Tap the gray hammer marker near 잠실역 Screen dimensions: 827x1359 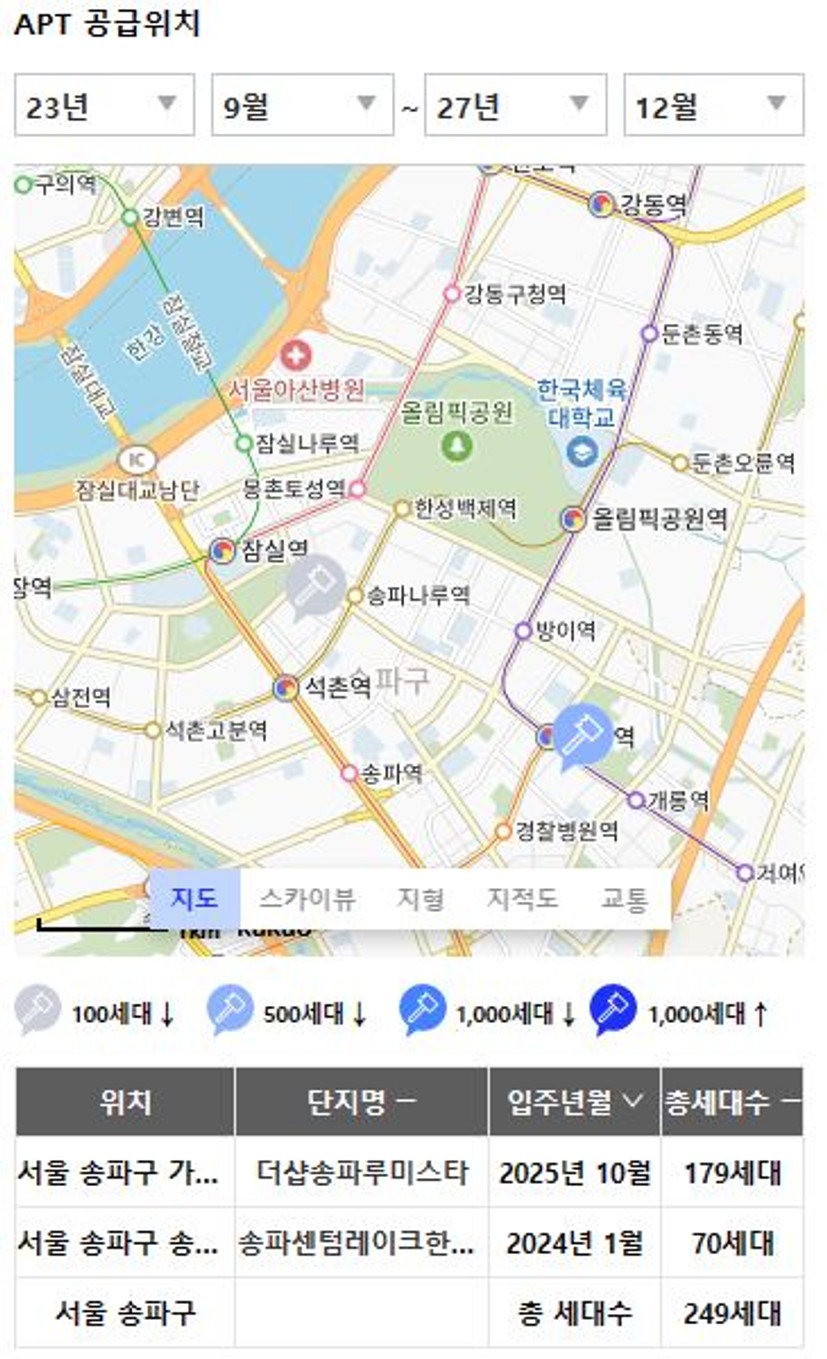click(x=316, y=583)
